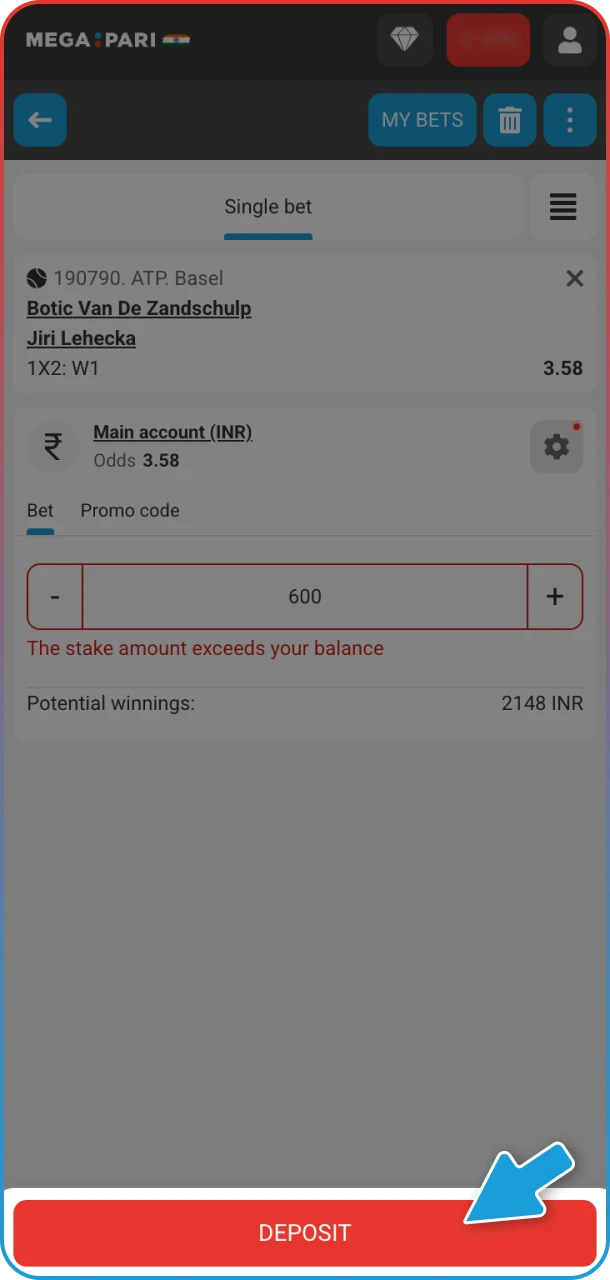
Task: Open the diamond VIP icon
Action: click(x=404, y=40)
